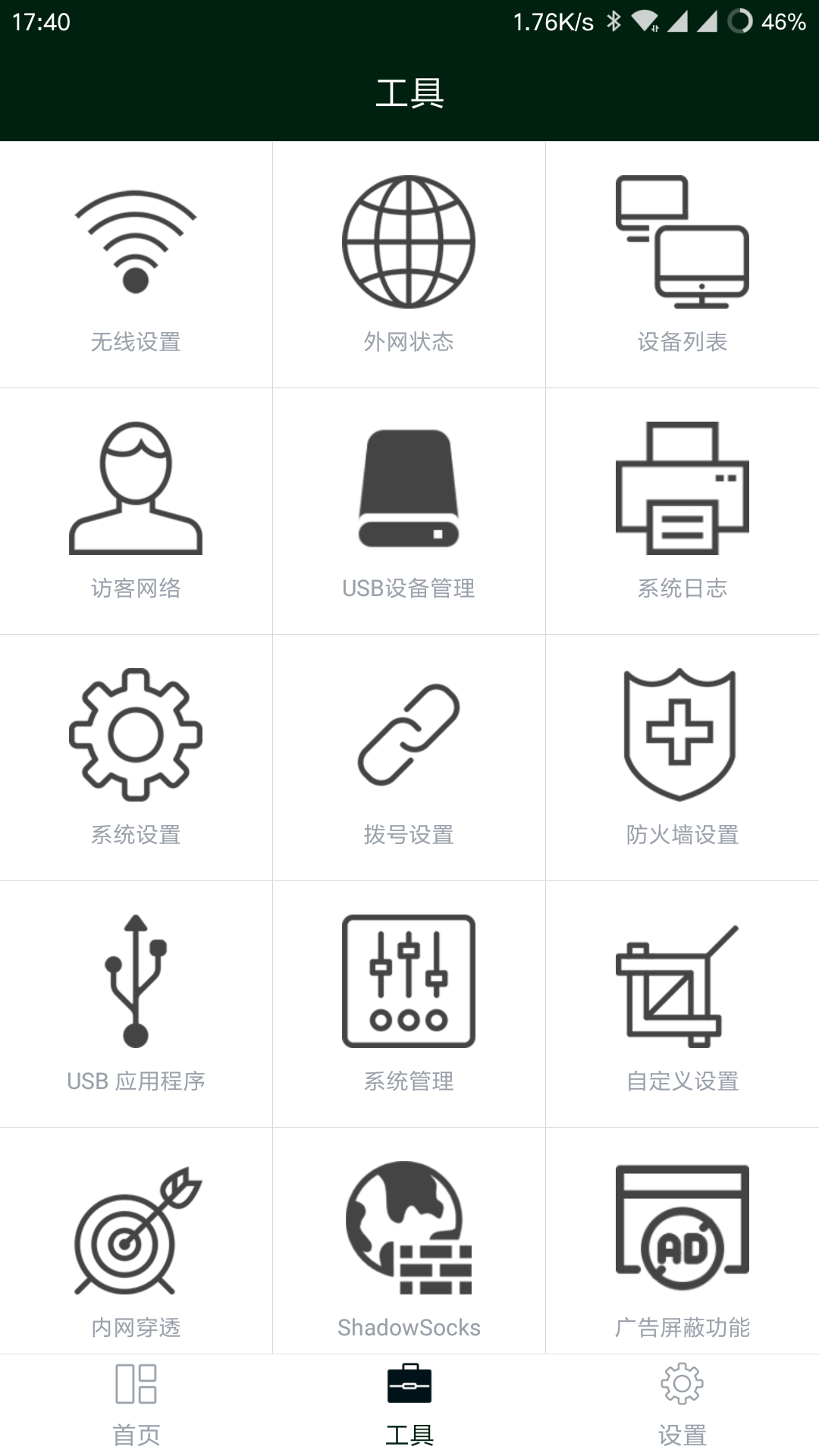Open 系统设置 system settings

(x=136, y=758)
